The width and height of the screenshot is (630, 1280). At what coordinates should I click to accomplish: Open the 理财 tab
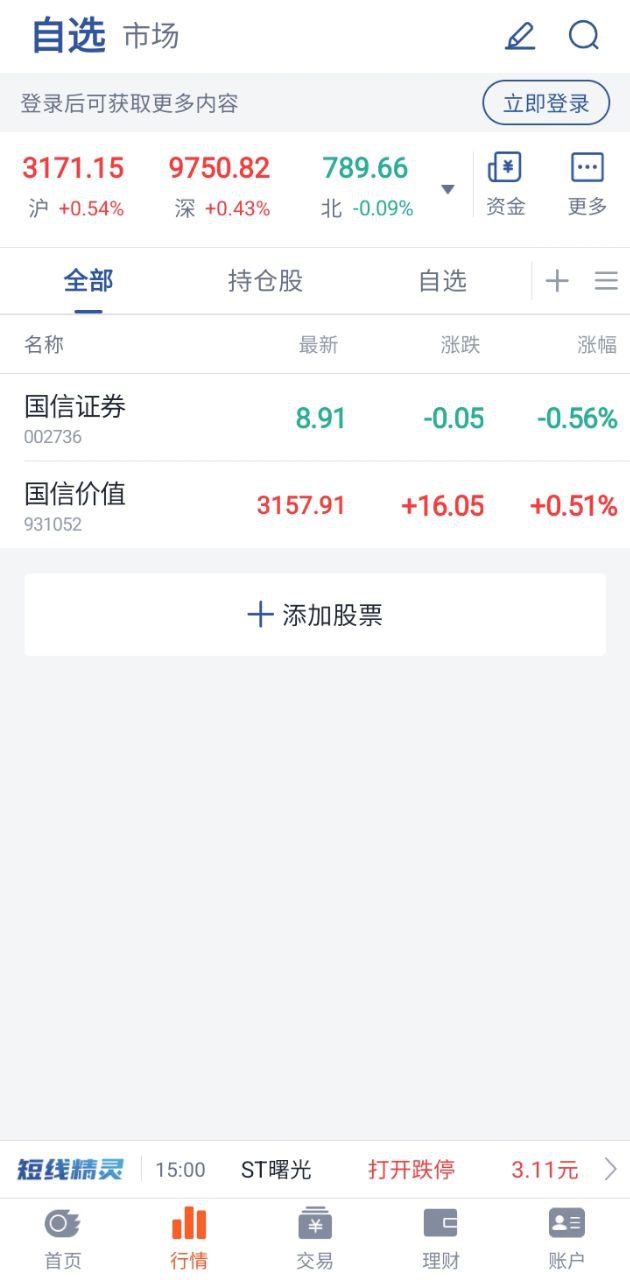click(441, 1238)
